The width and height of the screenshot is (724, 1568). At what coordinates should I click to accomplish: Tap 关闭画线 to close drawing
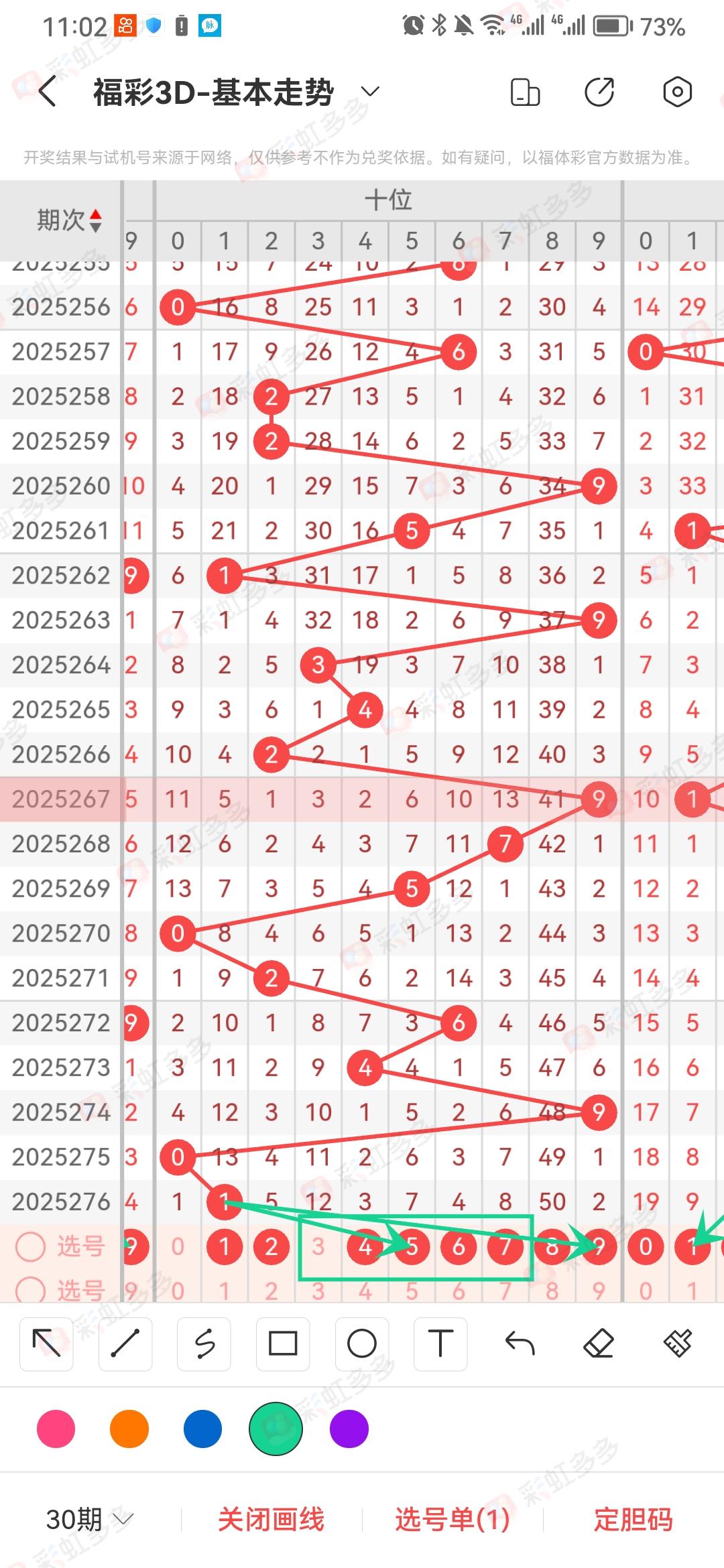[x=271, y=1519]
